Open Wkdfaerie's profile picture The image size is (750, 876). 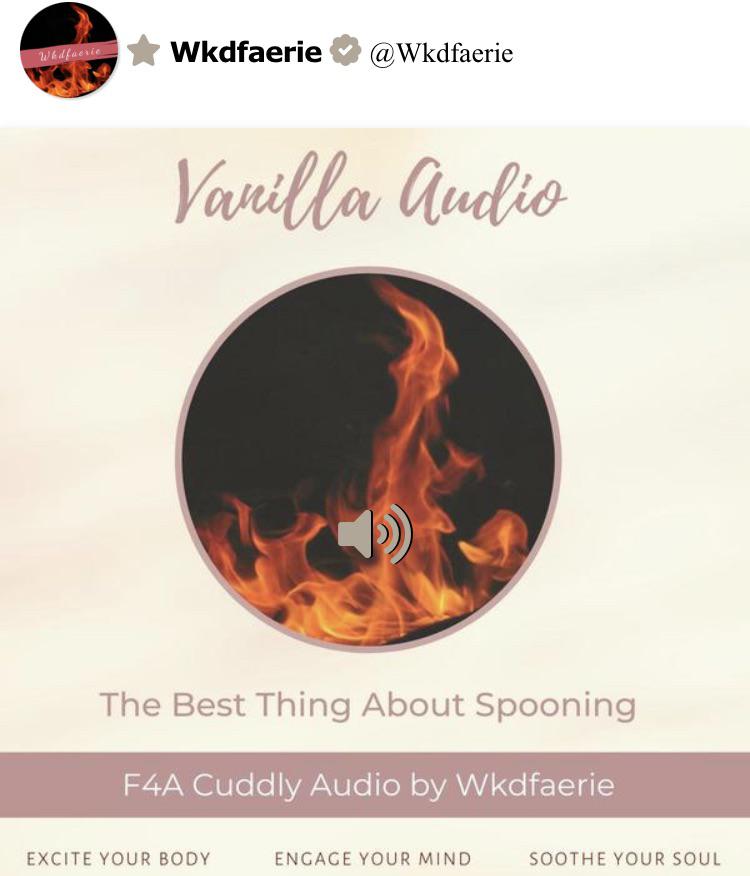tap(69, 51)
